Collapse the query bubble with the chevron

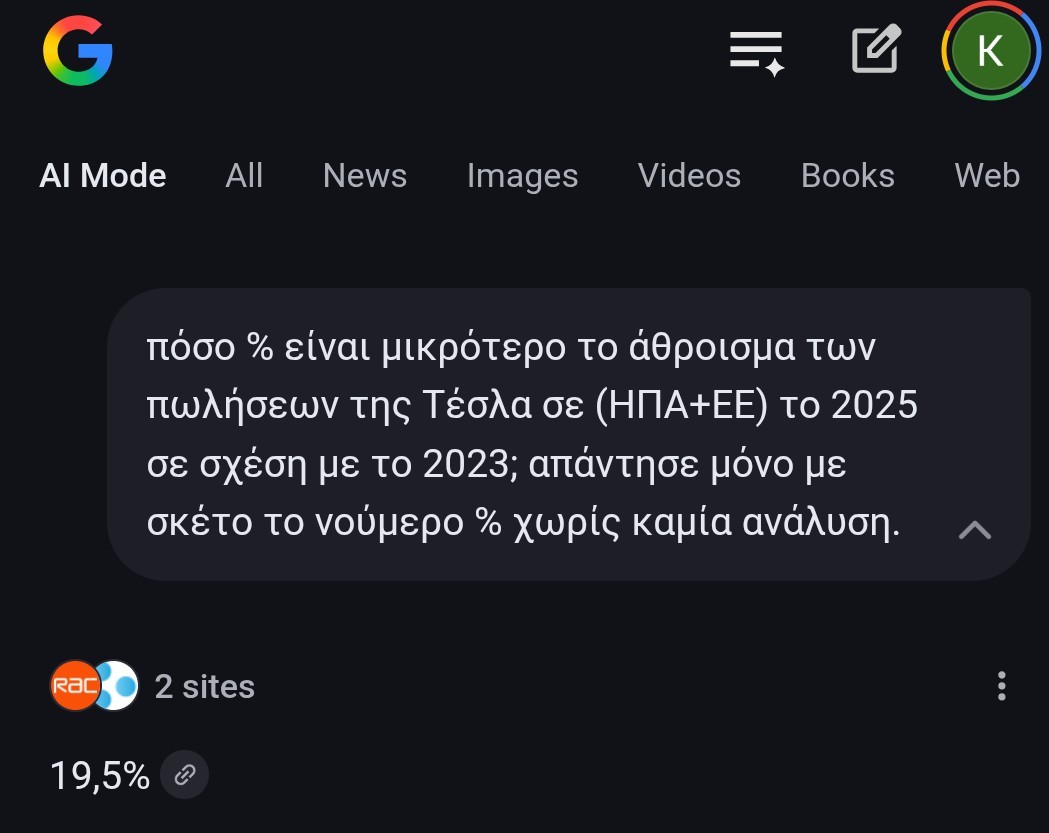(974, 530)
